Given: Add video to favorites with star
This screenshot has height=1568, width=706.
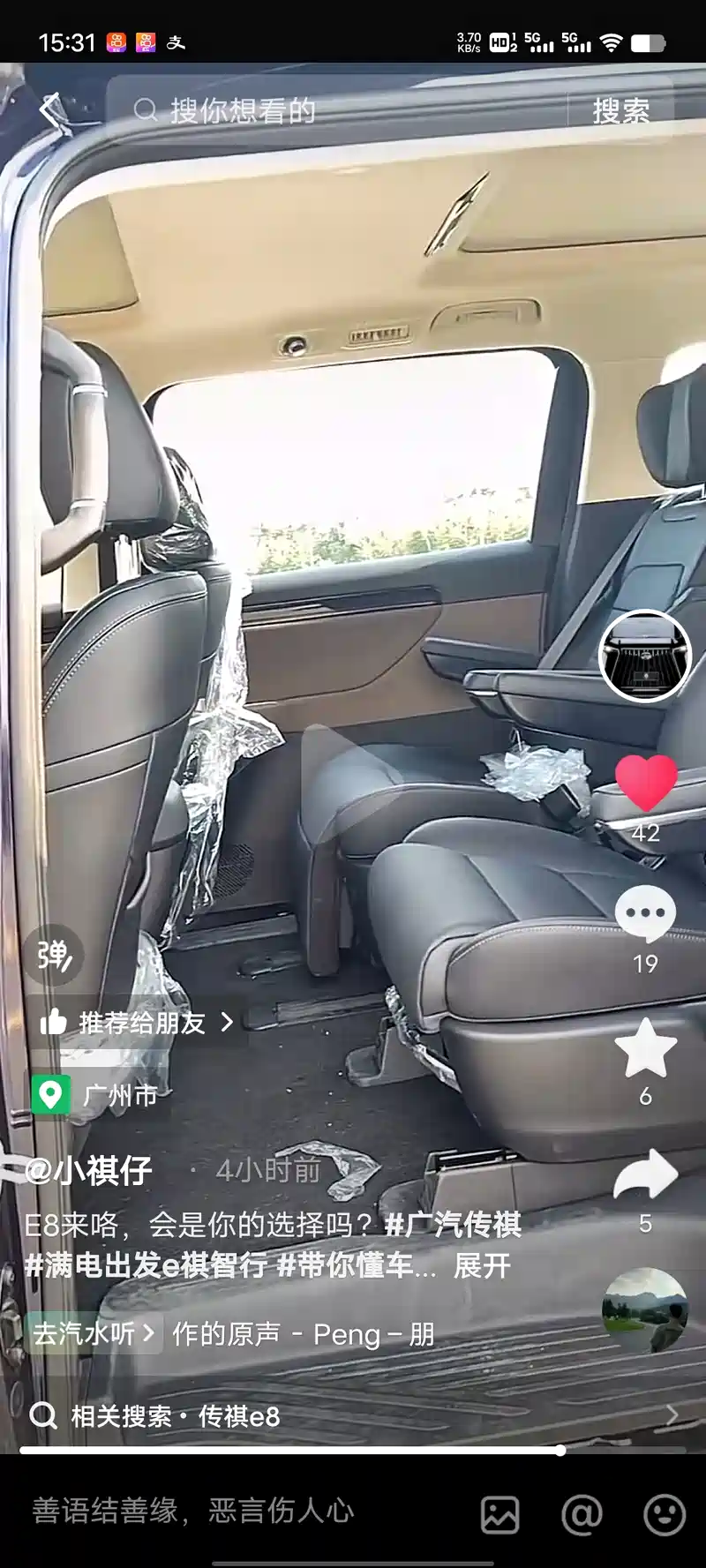Looking at the screenshot, I should tap(645, 1048).
